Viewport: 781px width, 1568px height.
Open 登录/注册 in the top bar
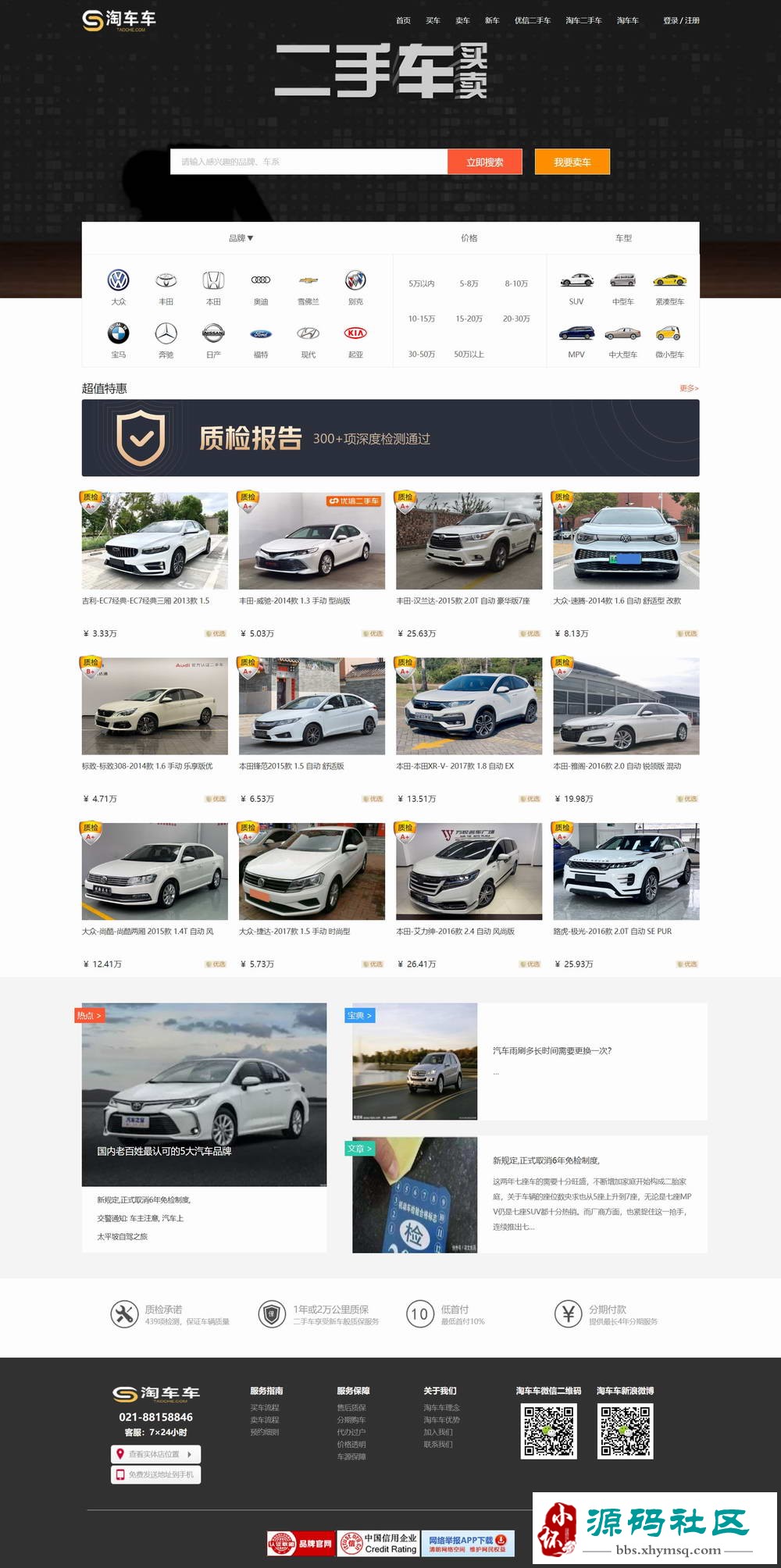coord(681,20)
